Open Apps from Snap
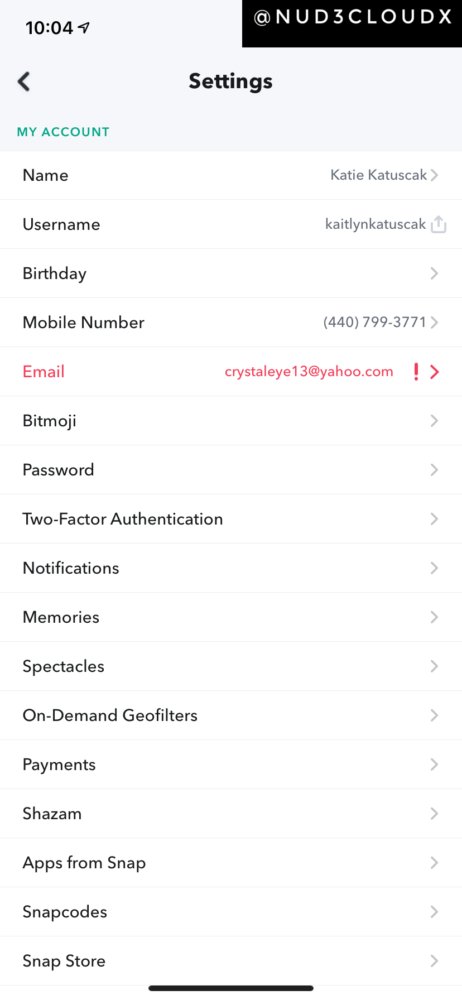Screen dimensions: 462x1000 pyautogui.click(x=231, y=863)
